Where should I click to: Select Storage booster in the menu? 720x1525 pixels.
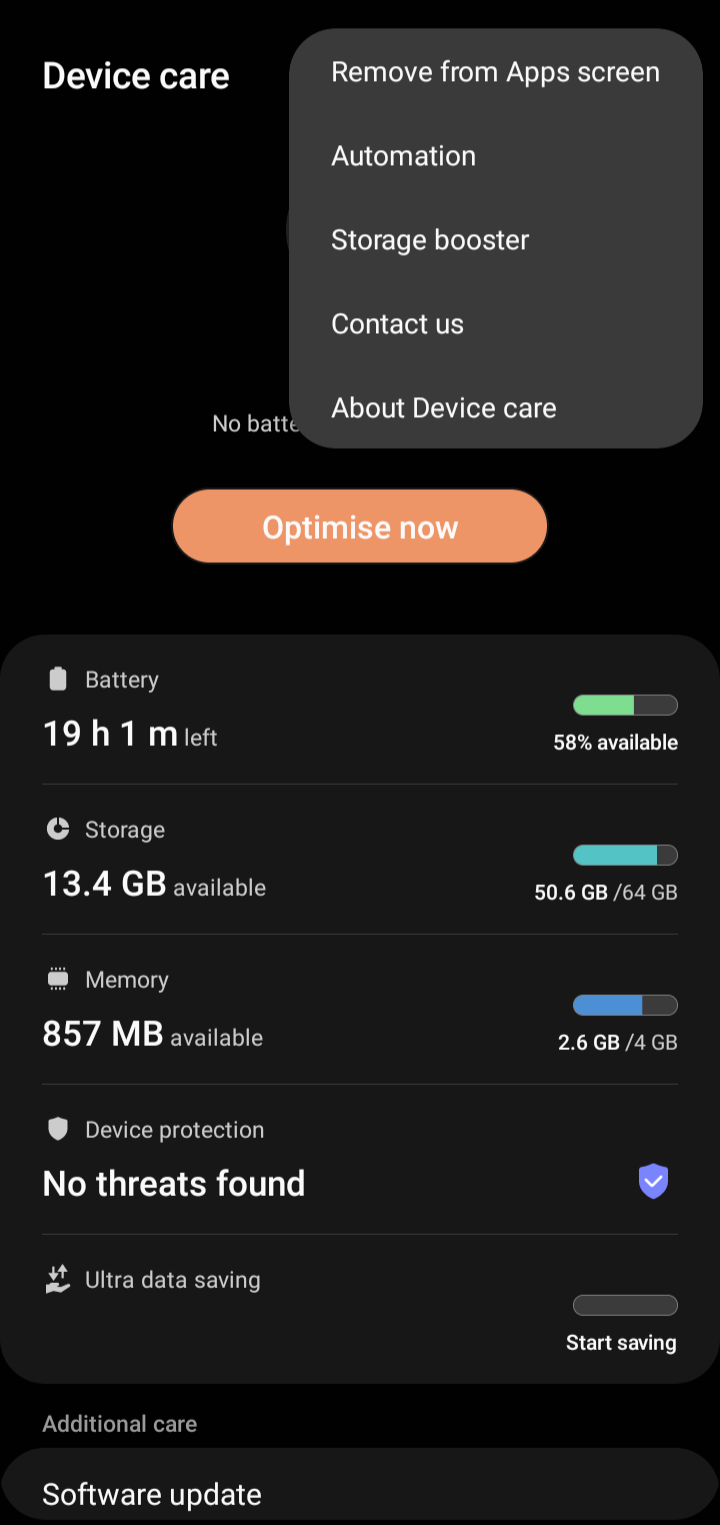click(430, 239)
